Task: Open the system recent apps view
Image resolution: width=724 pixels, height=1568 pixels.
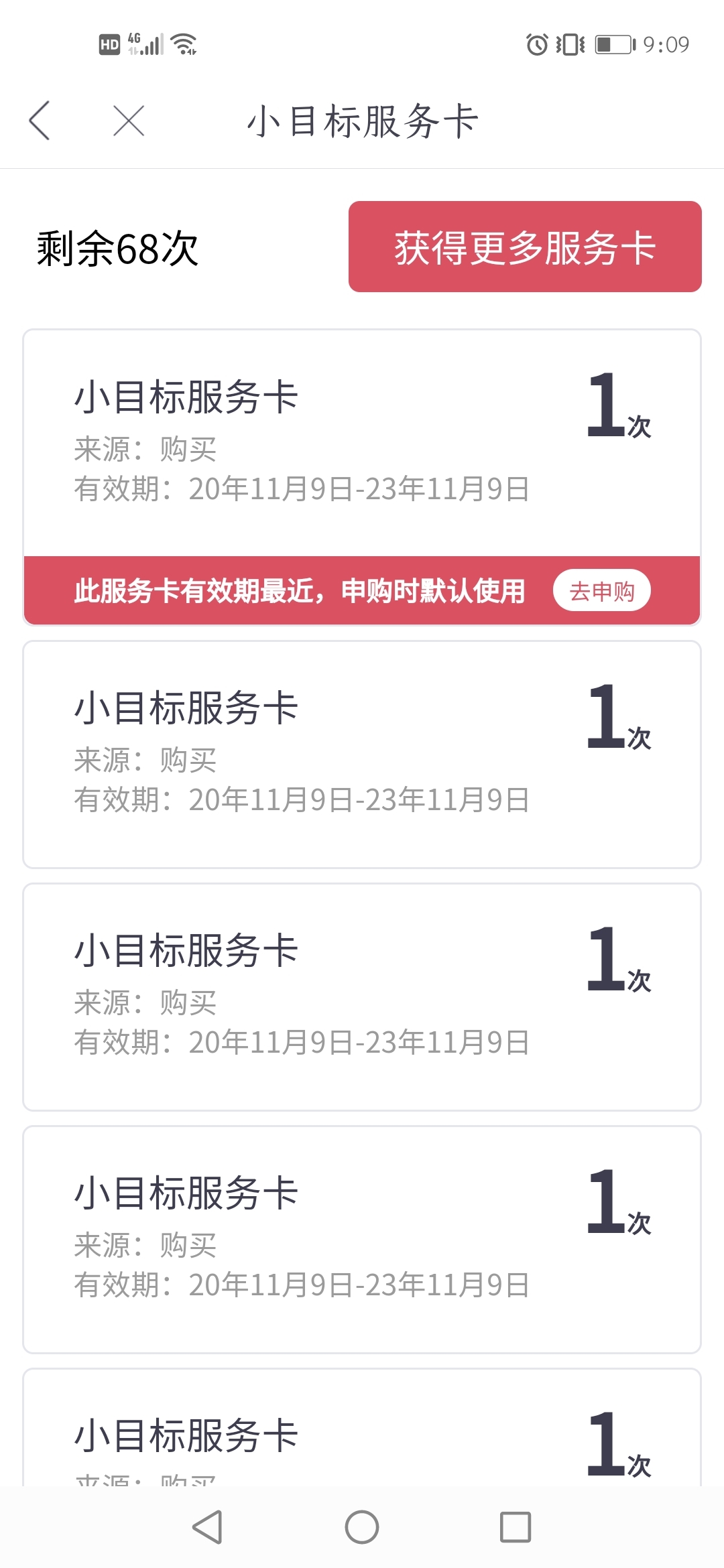Action: pyautogui.click(x=516, y=1527)
